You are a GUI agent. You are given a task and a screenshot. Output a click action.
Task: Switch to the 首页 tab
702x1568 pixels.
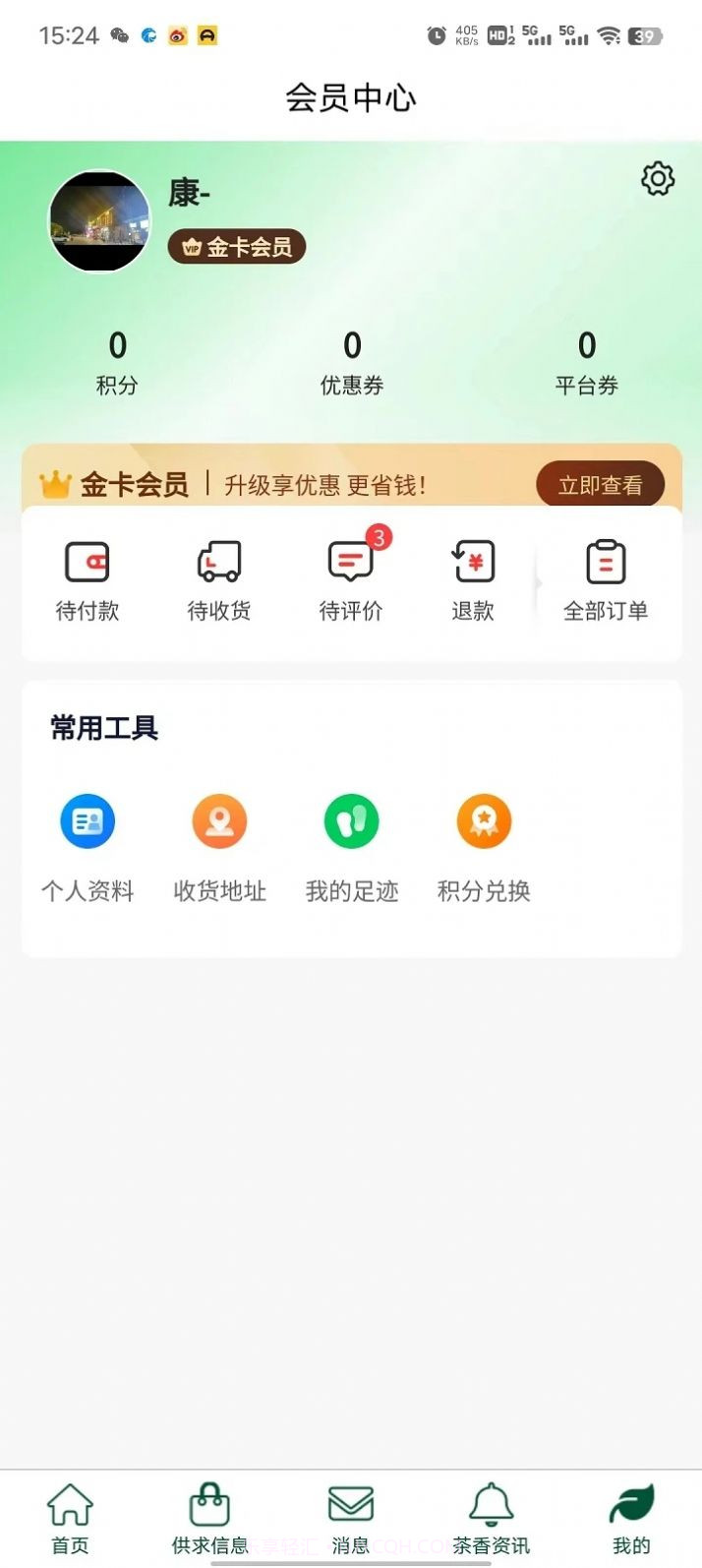[x=70, y=1519]
